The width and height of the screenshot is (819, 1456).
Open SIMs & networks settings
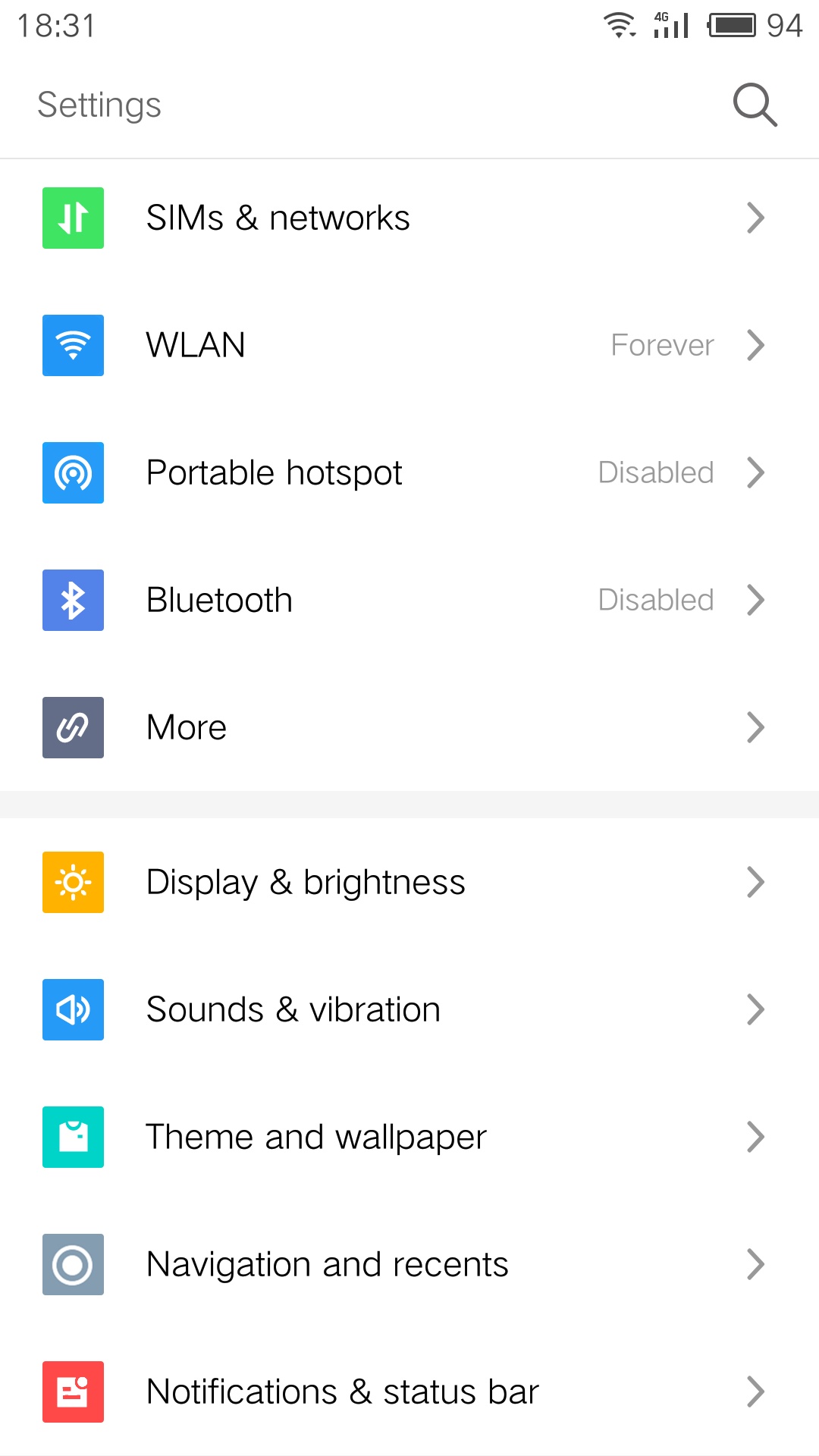coord(409,218)
